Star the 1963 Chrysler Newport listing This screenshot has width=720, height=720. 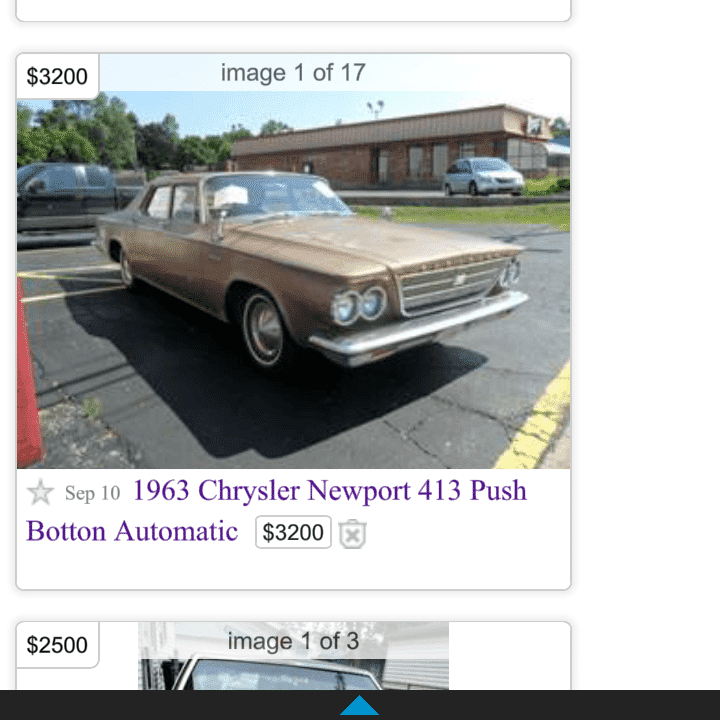(40, 492)
